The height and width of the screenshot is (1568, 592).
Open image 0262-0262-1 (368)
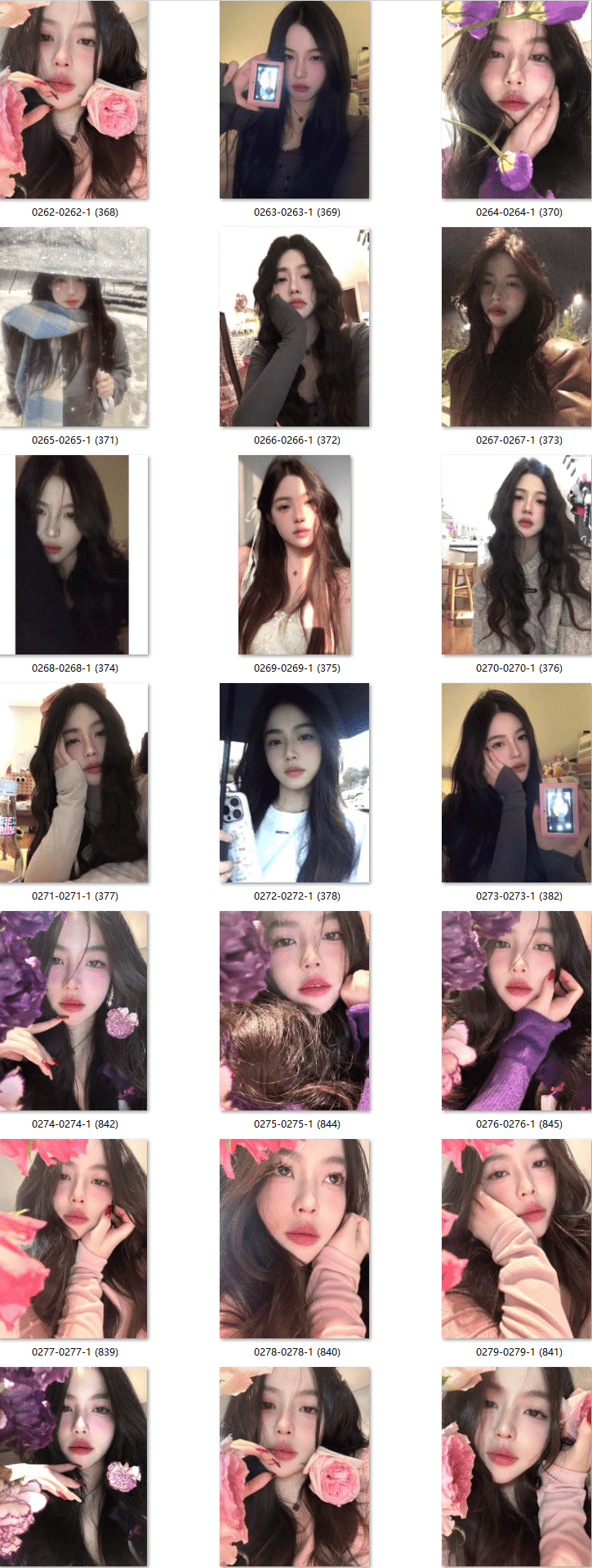coord(73,100)
